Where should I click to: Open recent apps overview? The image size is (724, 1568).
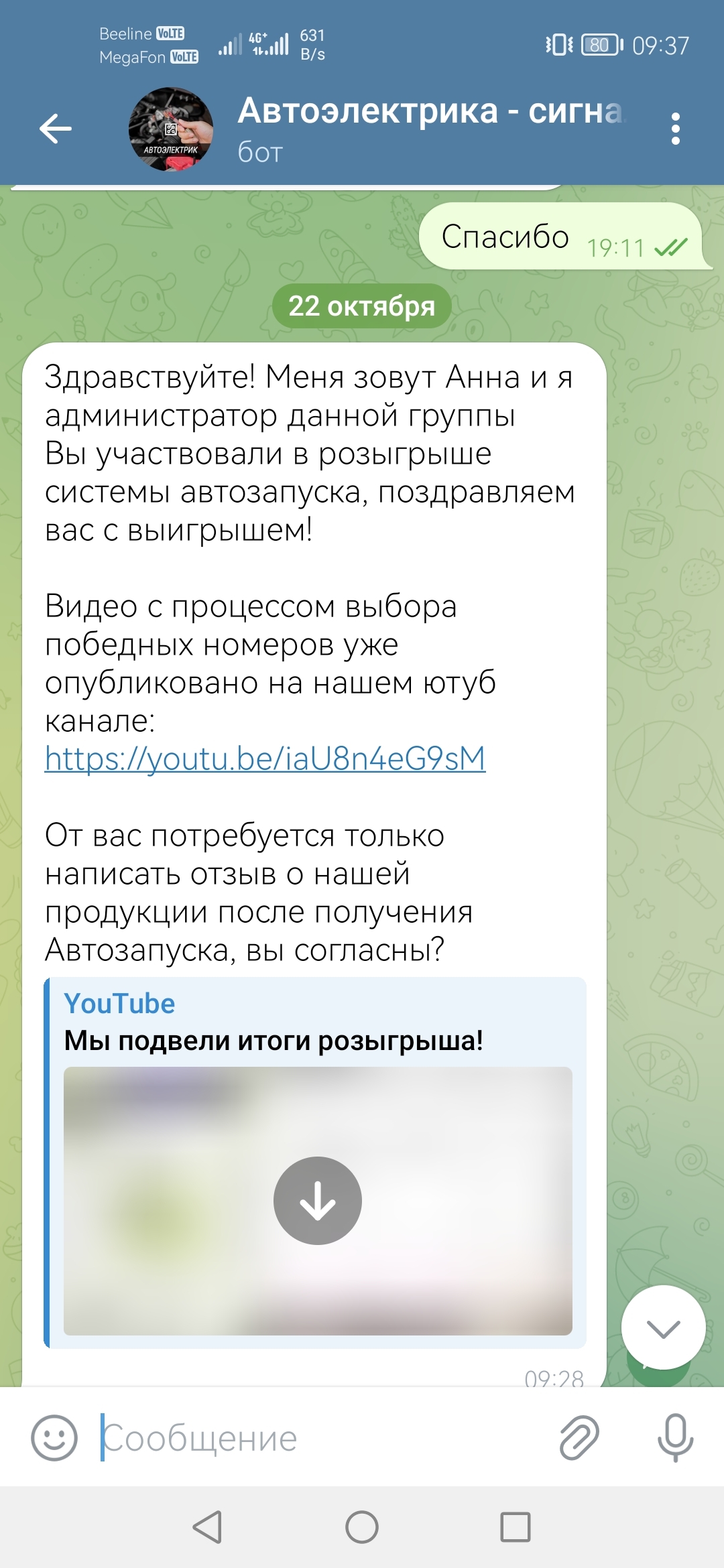click(515, 1527)
